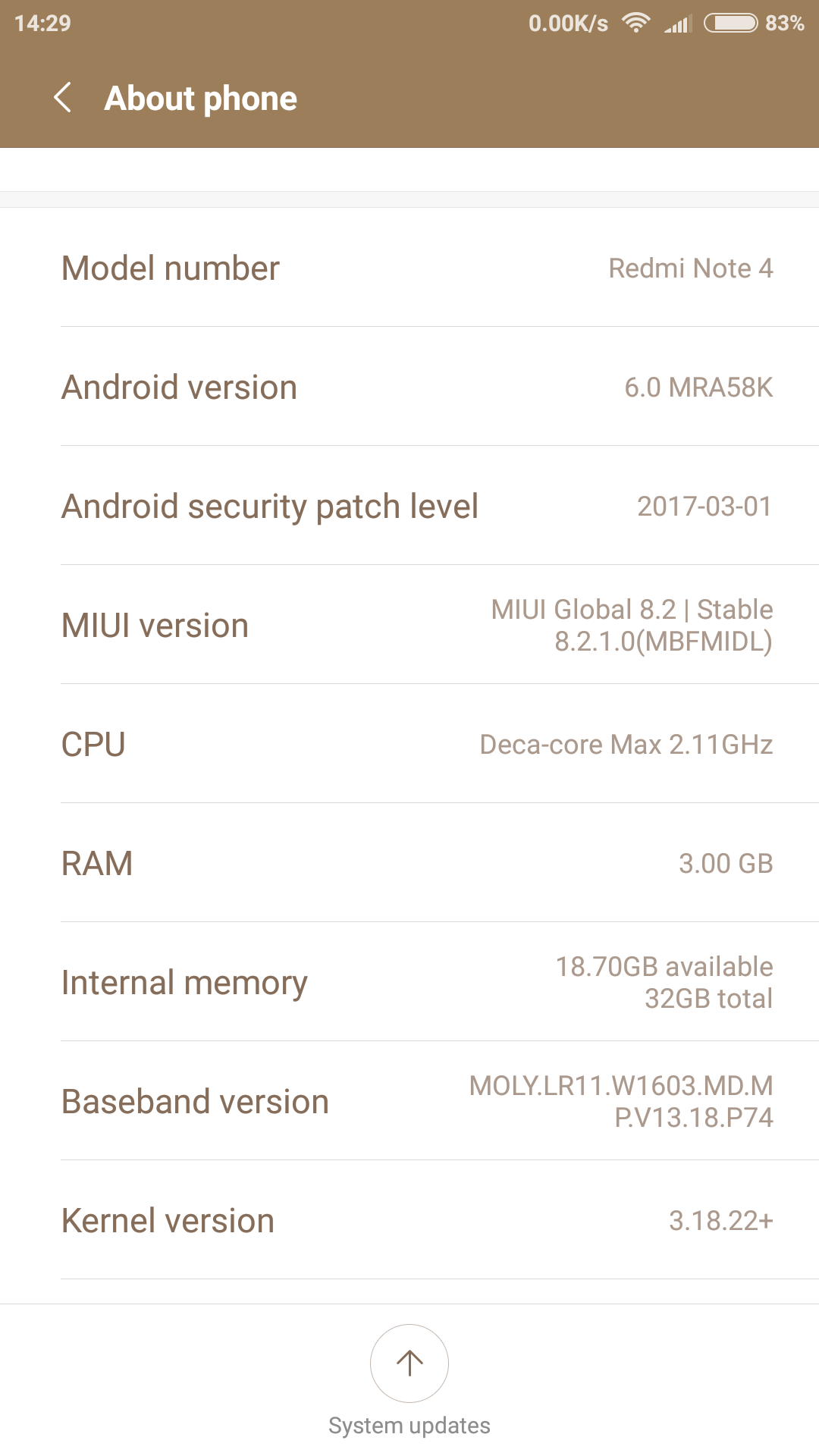This screenshot has height=1456, width=819.
Task: Select Android security patch level row
Action: click(409, 506)
